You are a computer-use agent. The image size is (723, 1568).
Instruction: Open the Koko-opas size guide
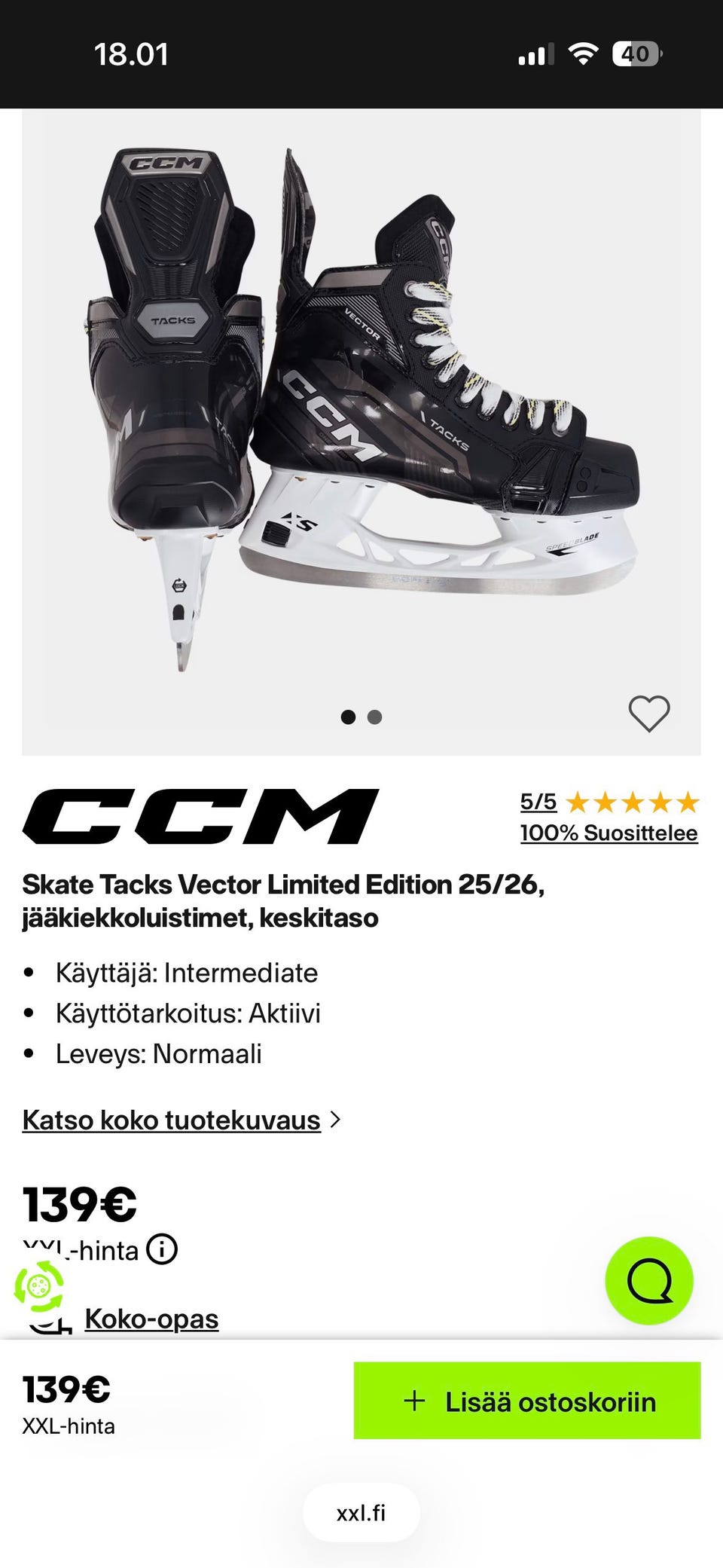151,1319
